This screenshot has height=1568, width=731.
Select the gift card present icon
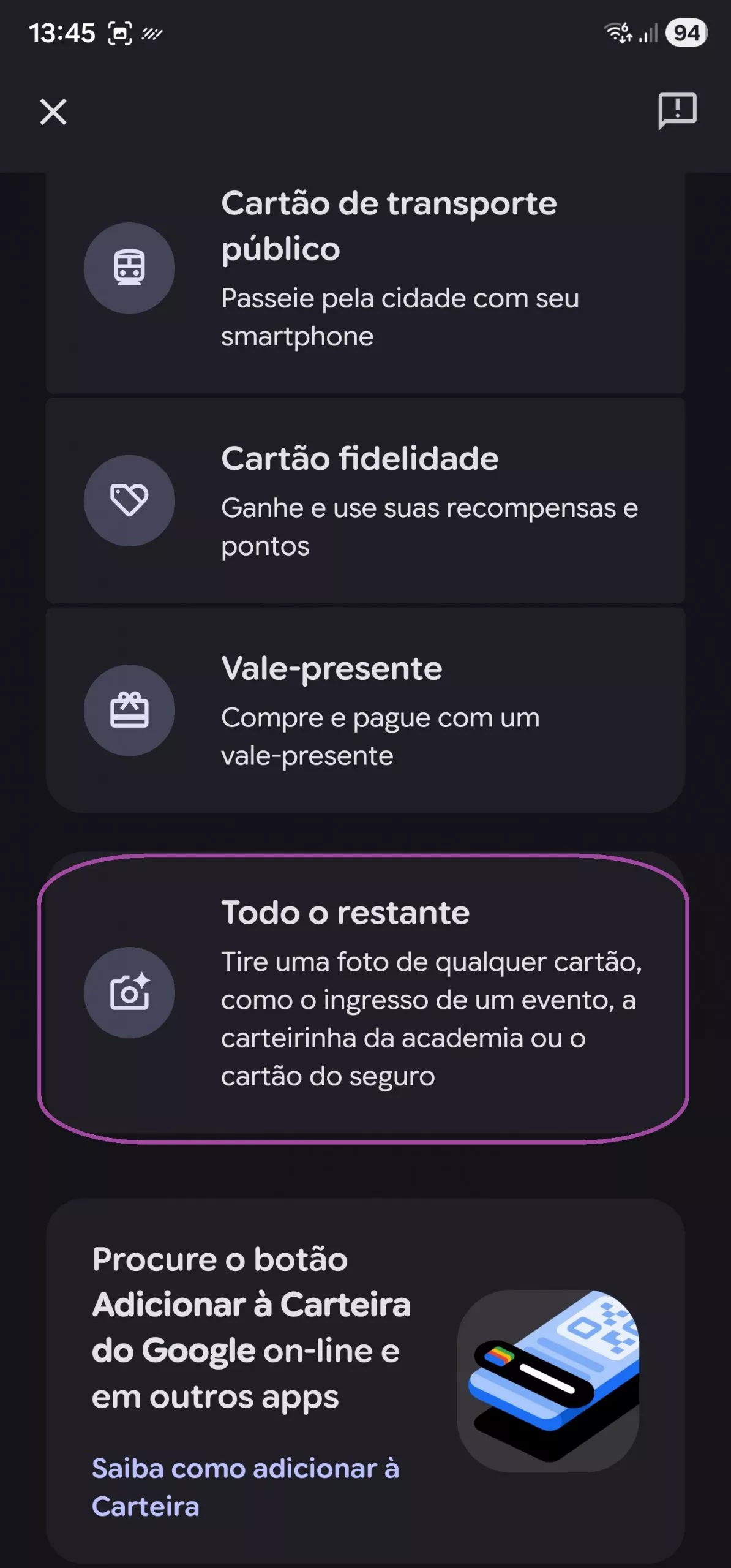click(x=130, y=710)
